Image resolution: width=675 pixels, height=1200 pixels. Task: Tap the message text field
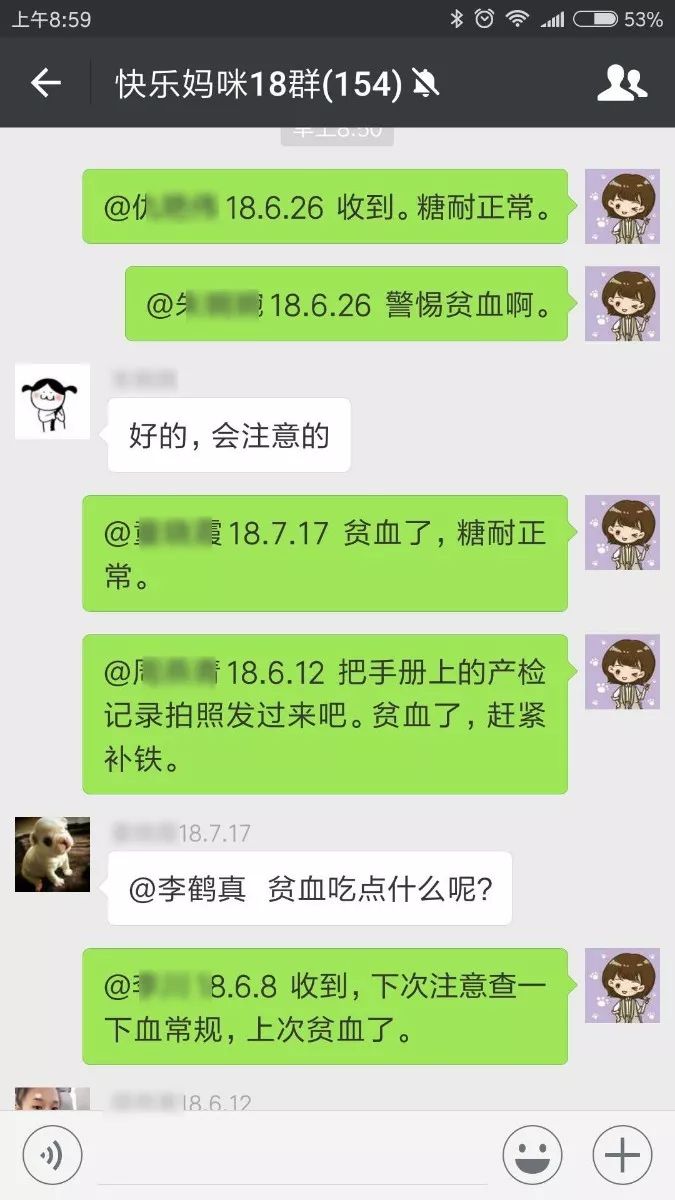pyautogui.click(x=290, y=1156)
